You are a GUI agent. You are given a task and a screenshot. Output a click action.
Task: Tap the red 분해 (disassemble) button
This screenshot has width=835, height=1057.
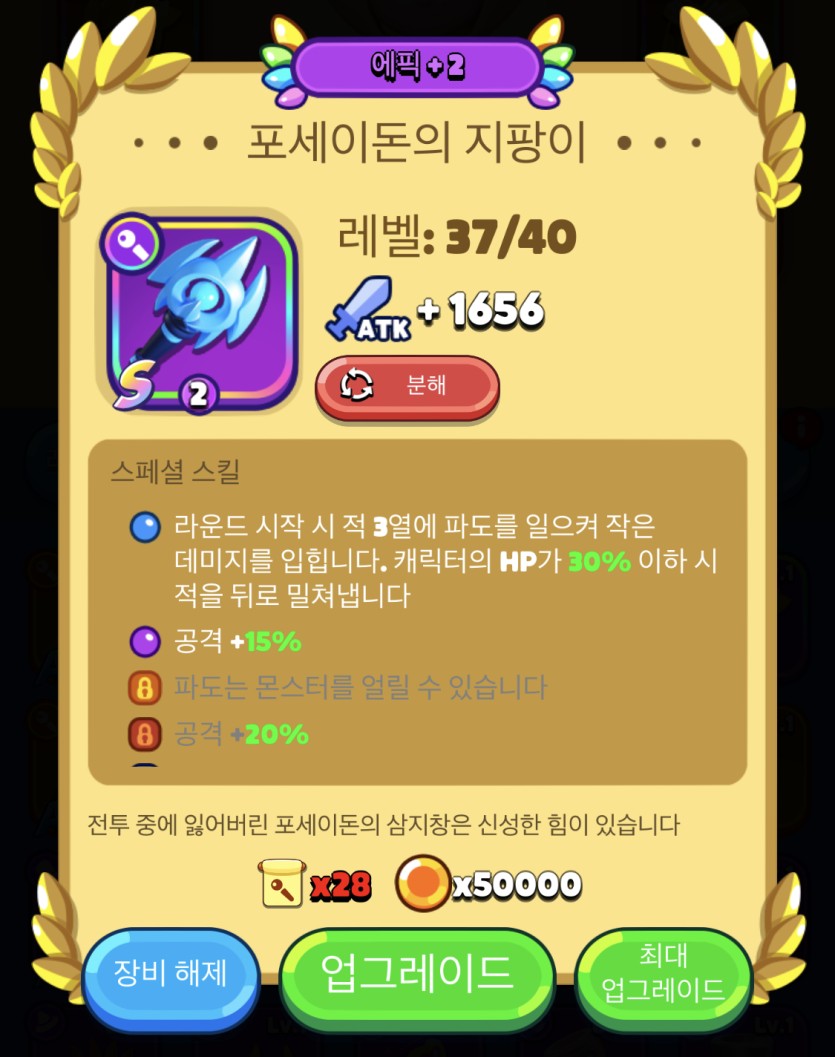click(407, 386)
